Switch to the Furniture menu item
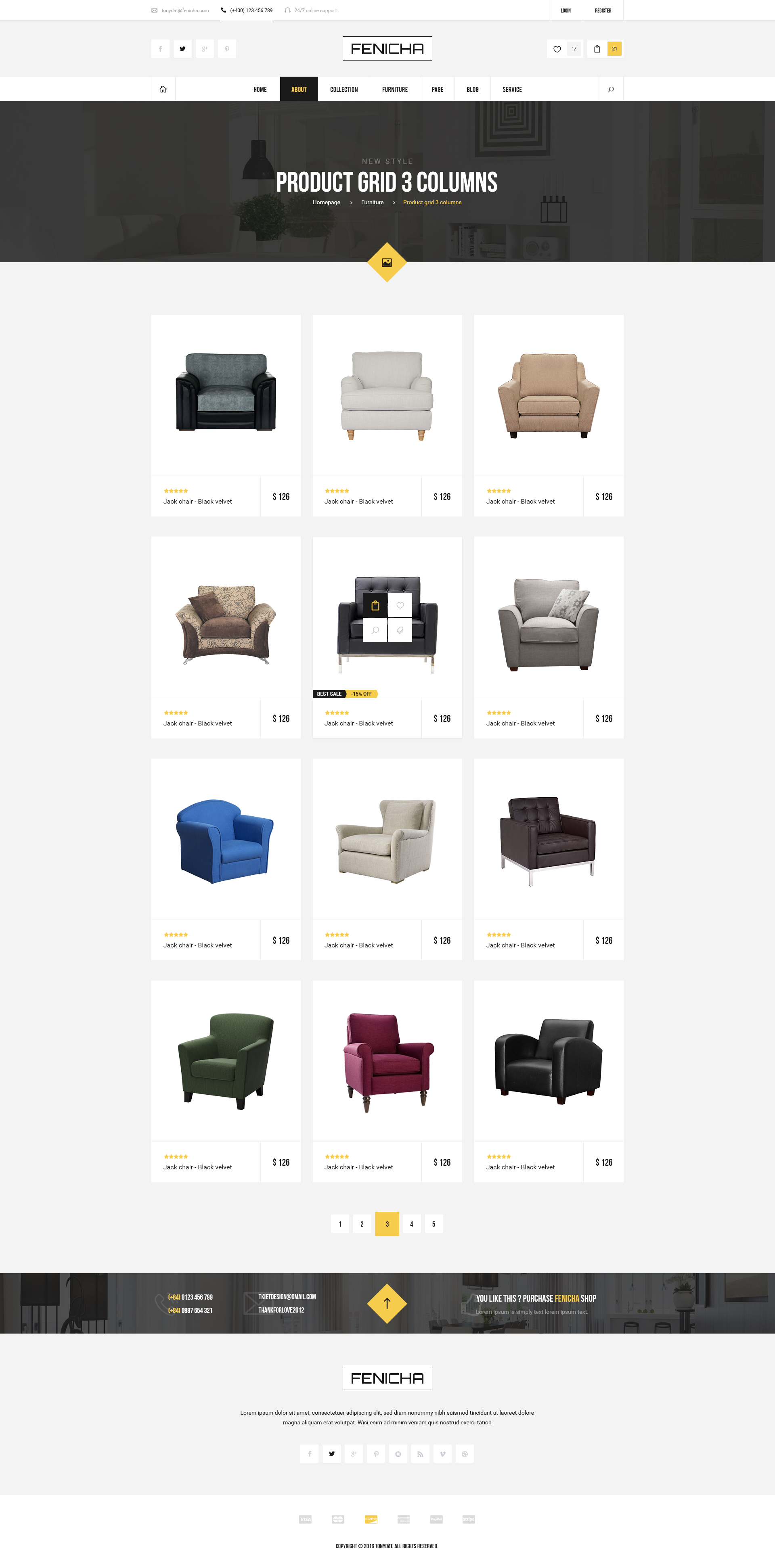This screenshot has width=775, height=1568. click(394, 90)
